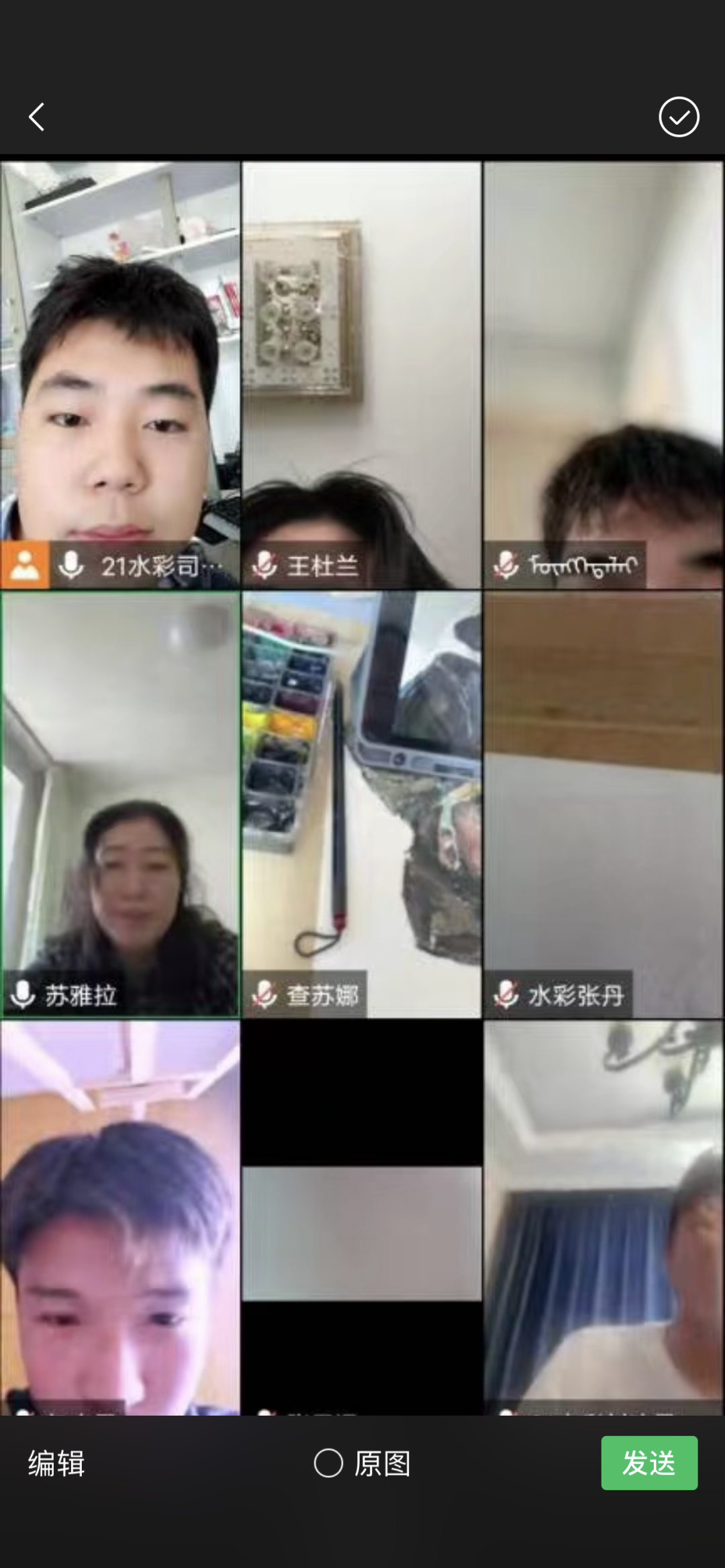Go back with the top-left arrow
This screenshot has width=725, height=1568.
coord(37,117)
